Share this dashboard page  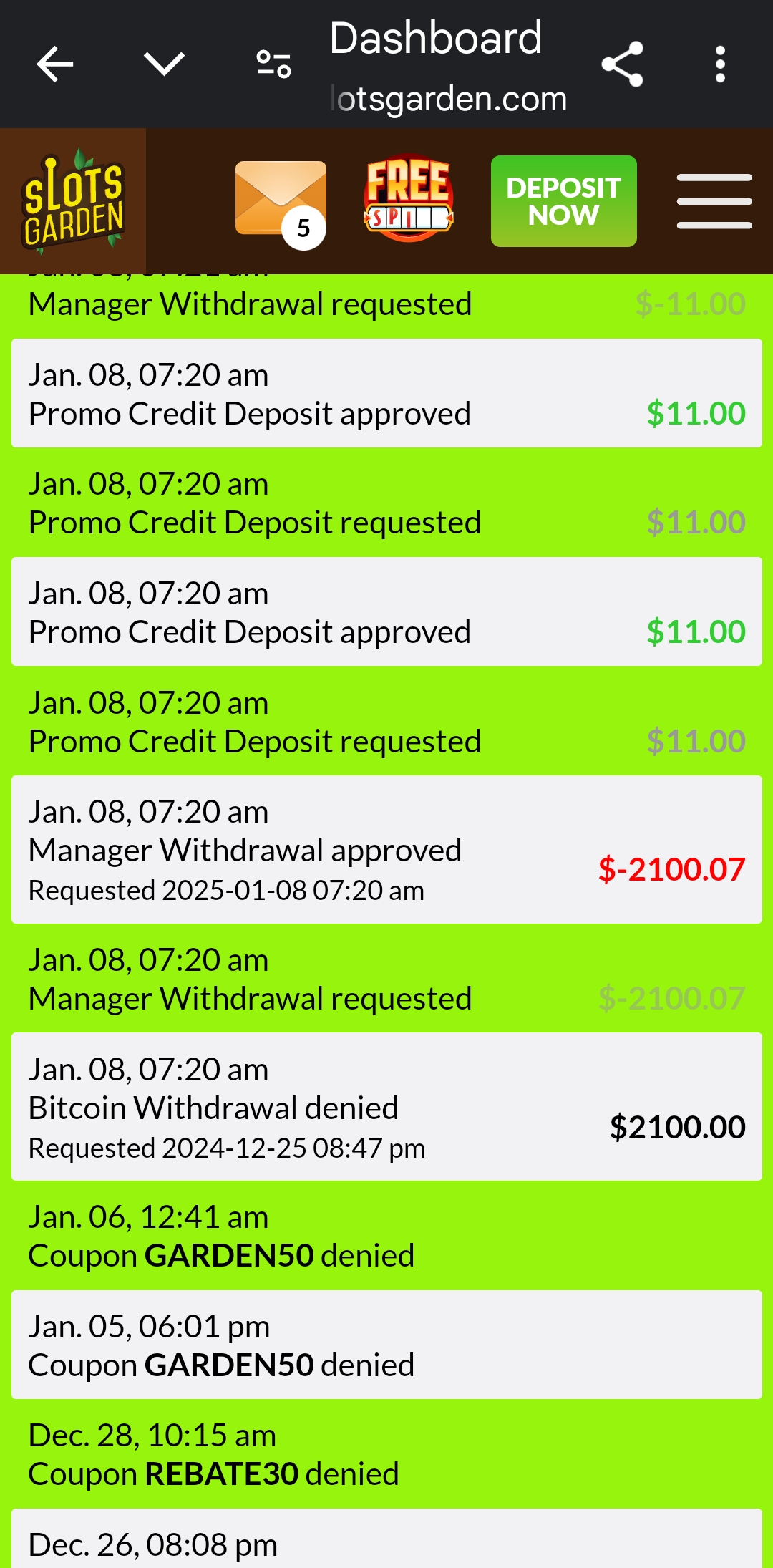tap(622, 64)
